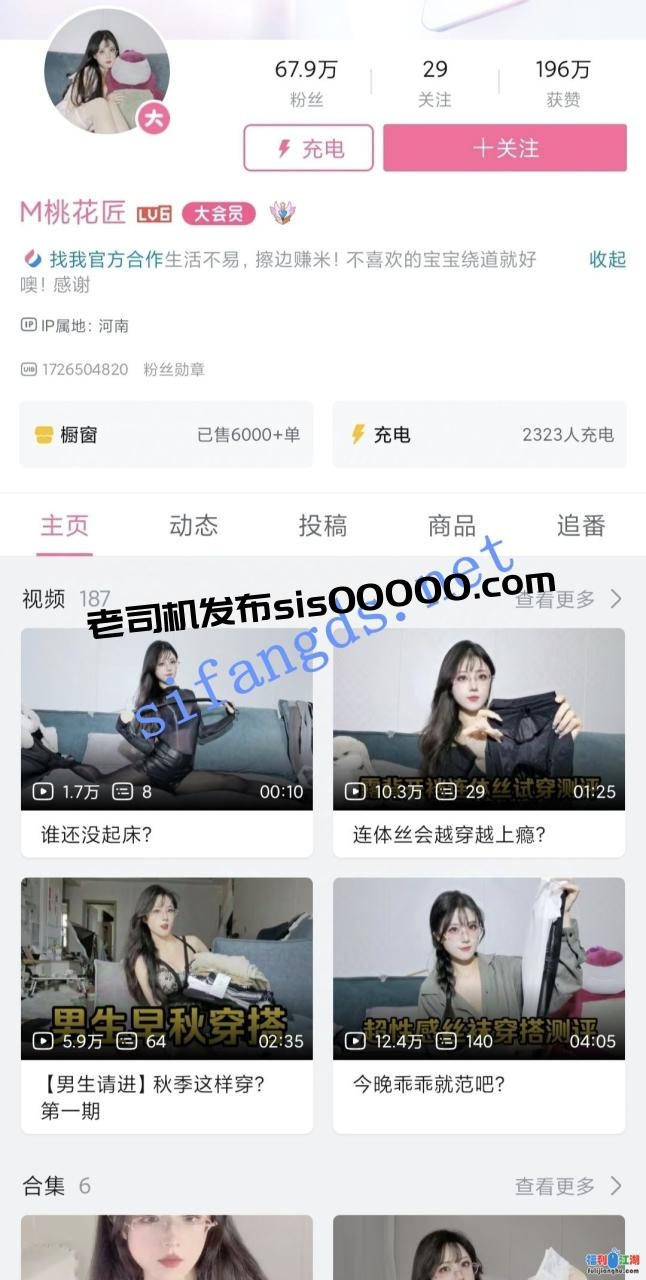This screenshot has width=646, height=1280.
Task: Collapse the bio with 收起
Action: tap(607, 259)
